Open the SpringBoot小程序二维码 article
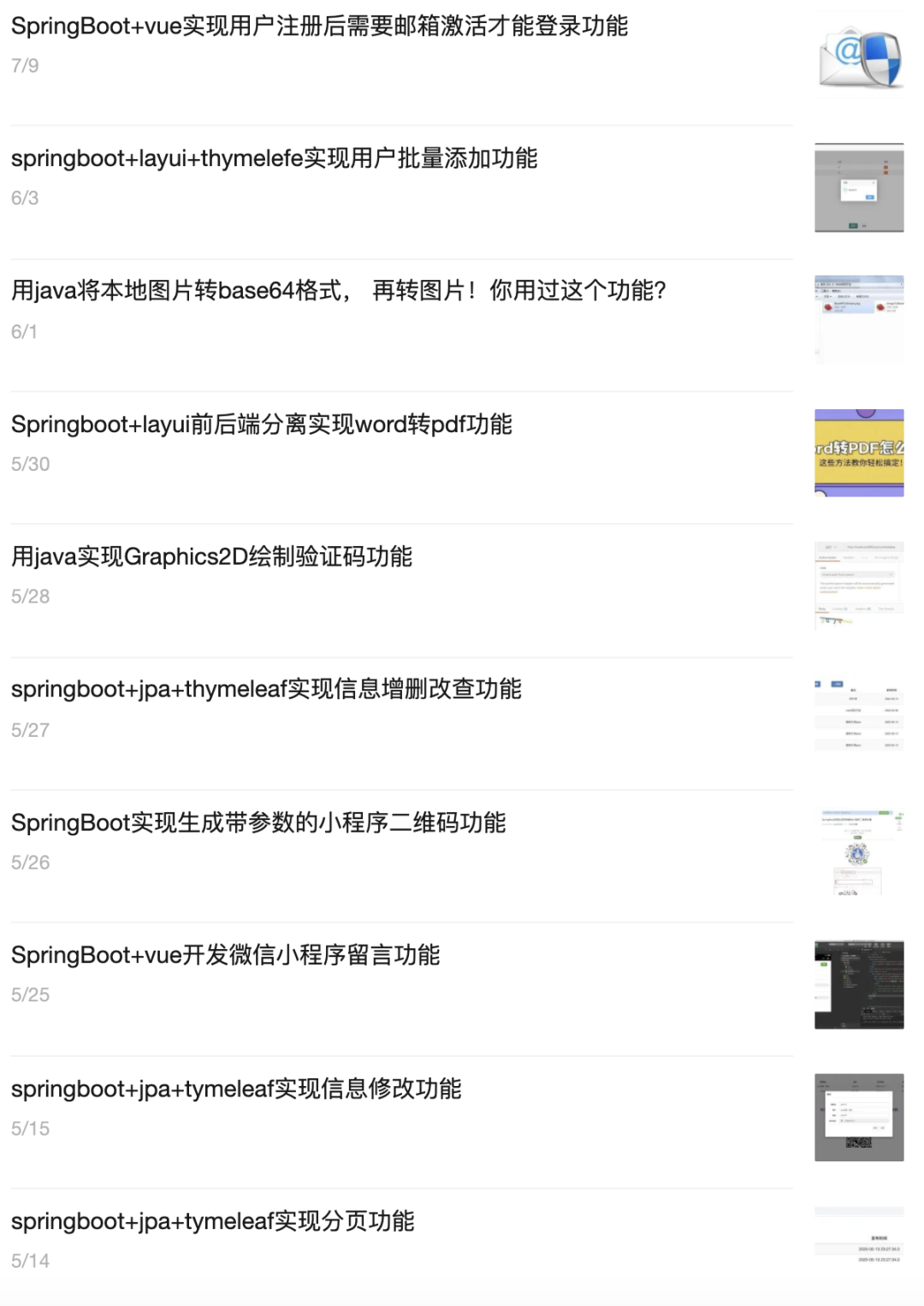 pos(258,823)
